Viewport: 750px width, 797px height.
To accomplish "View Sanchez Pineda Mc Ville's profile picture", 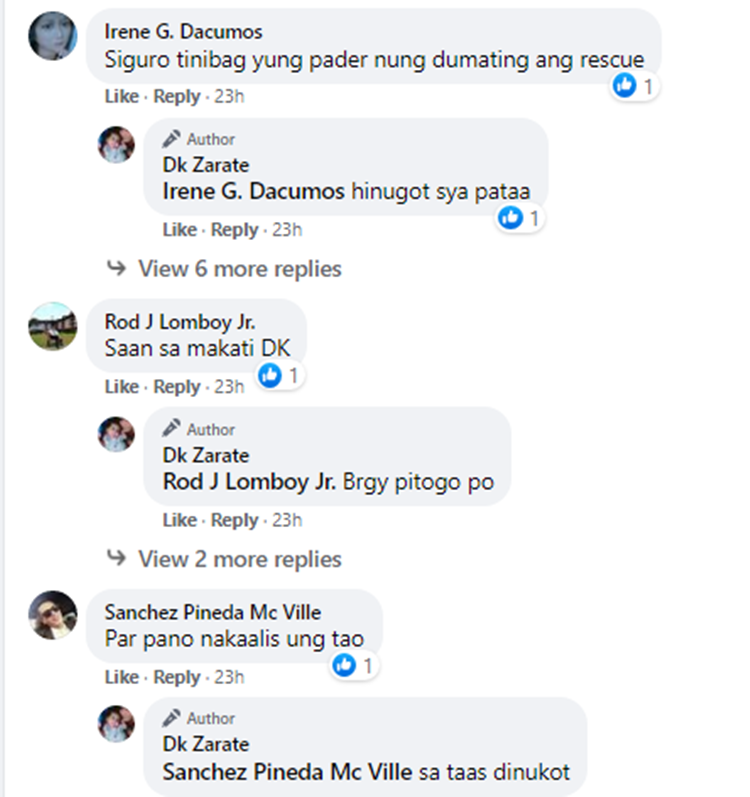I will [x=53, y=615].
